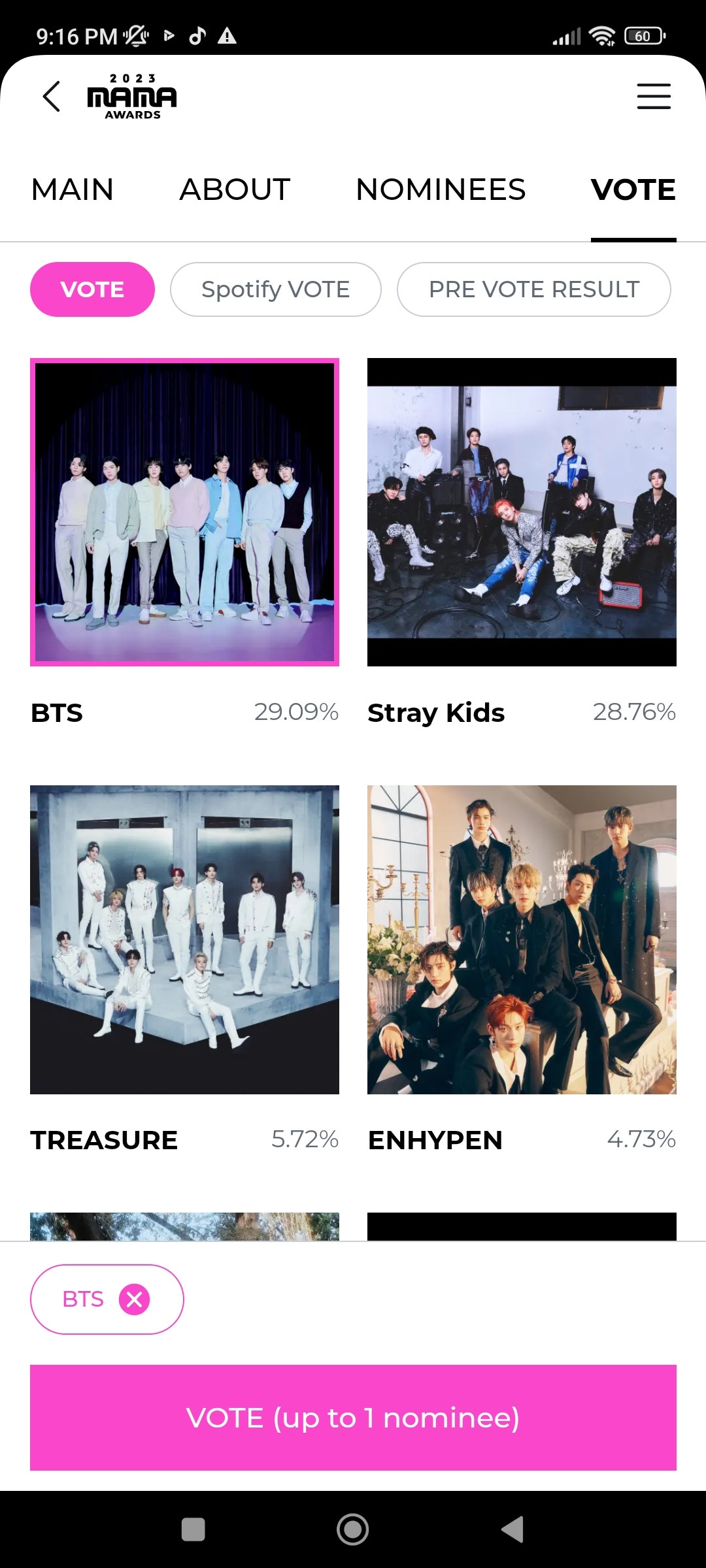Open the hamburger navigation menu

[x=653, y=96]
